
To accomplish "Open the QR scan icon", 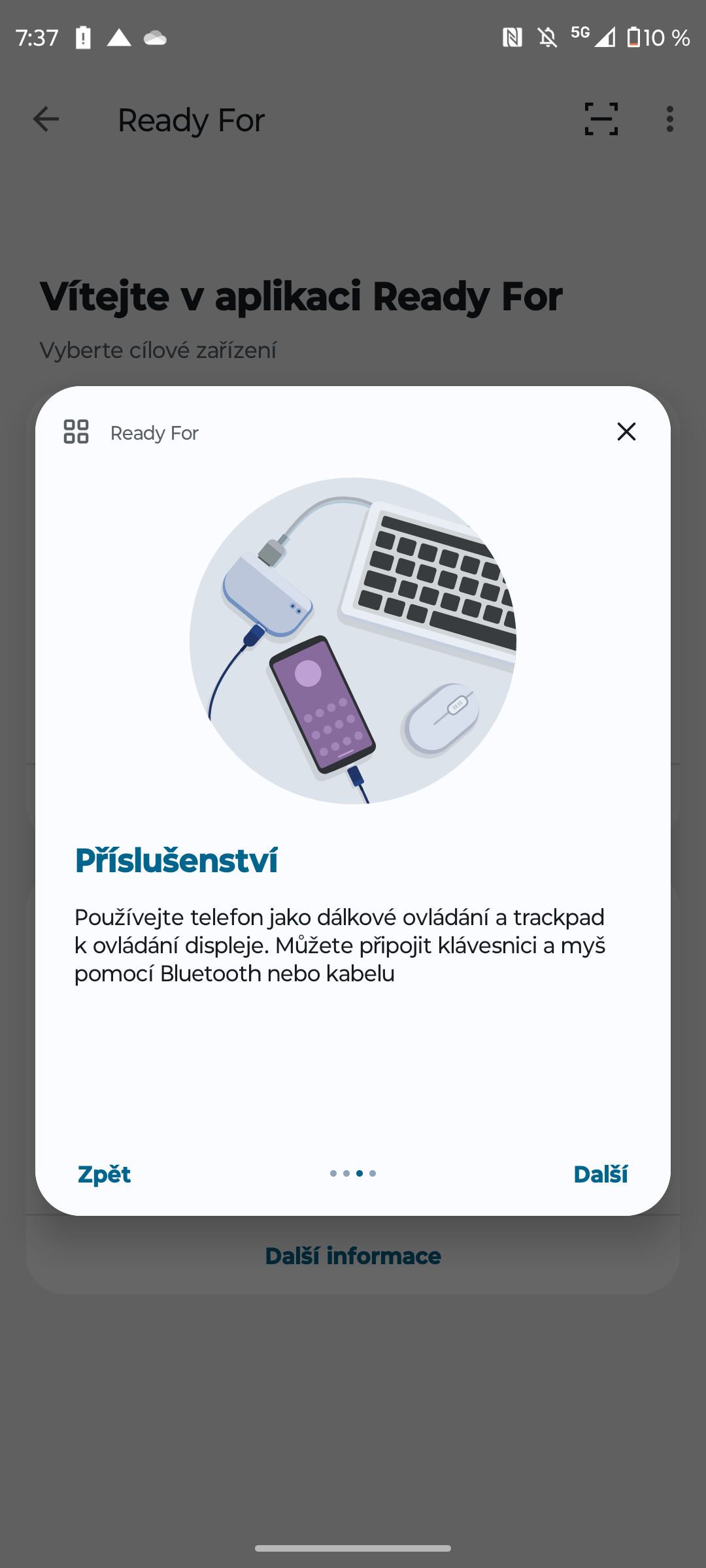I will coord(601,120).
